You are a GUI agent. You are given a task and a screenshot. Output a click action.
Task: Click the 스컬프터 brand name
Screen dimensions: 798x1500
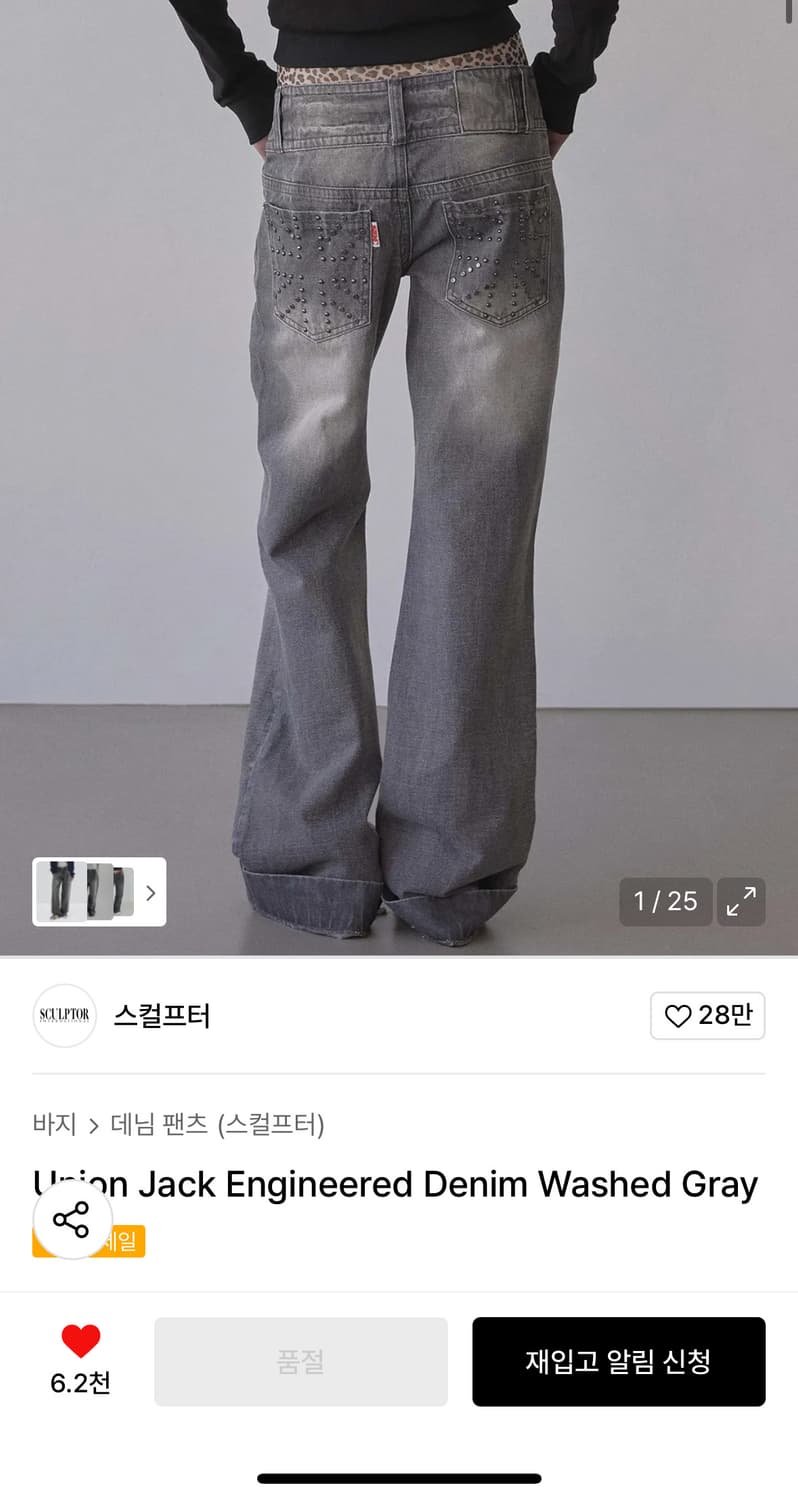click(x=163, y=1016)
